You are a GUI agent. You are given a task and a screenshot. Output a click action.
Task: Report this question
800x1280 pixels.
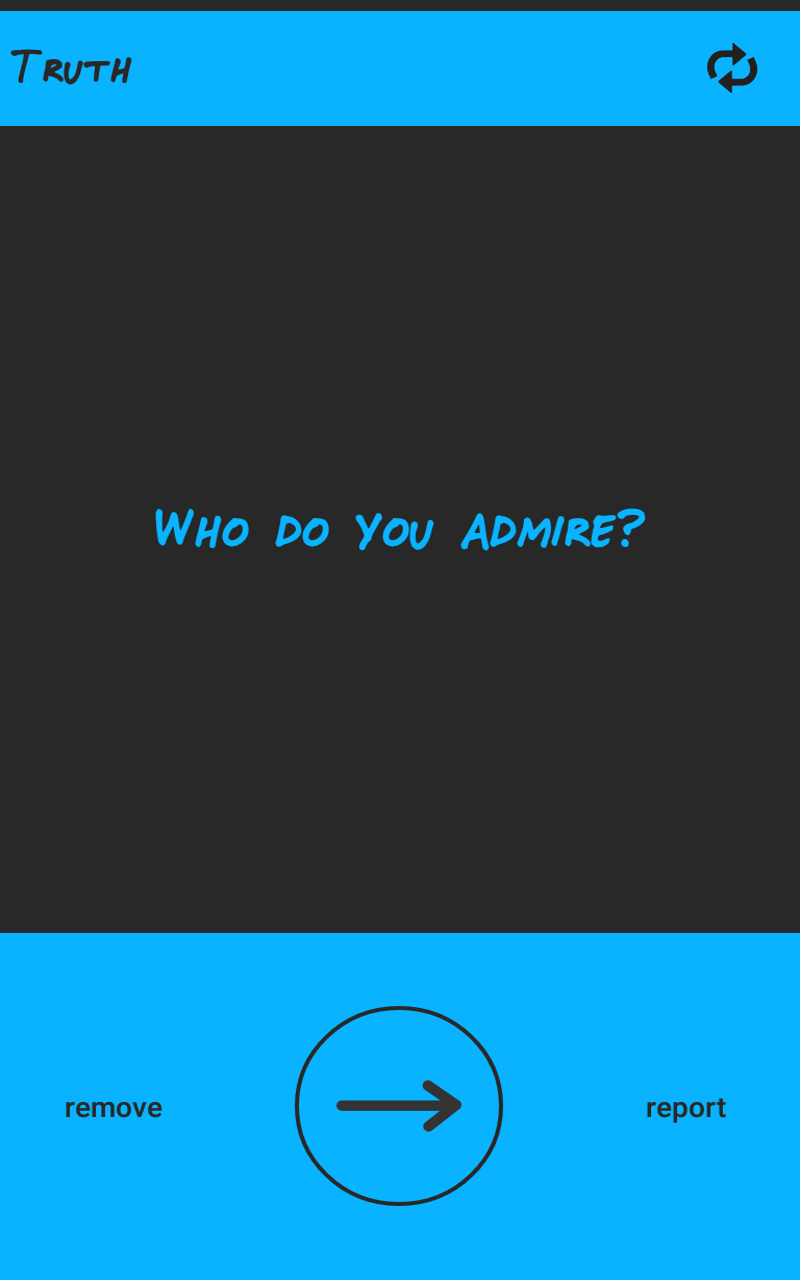(685, 1108)
